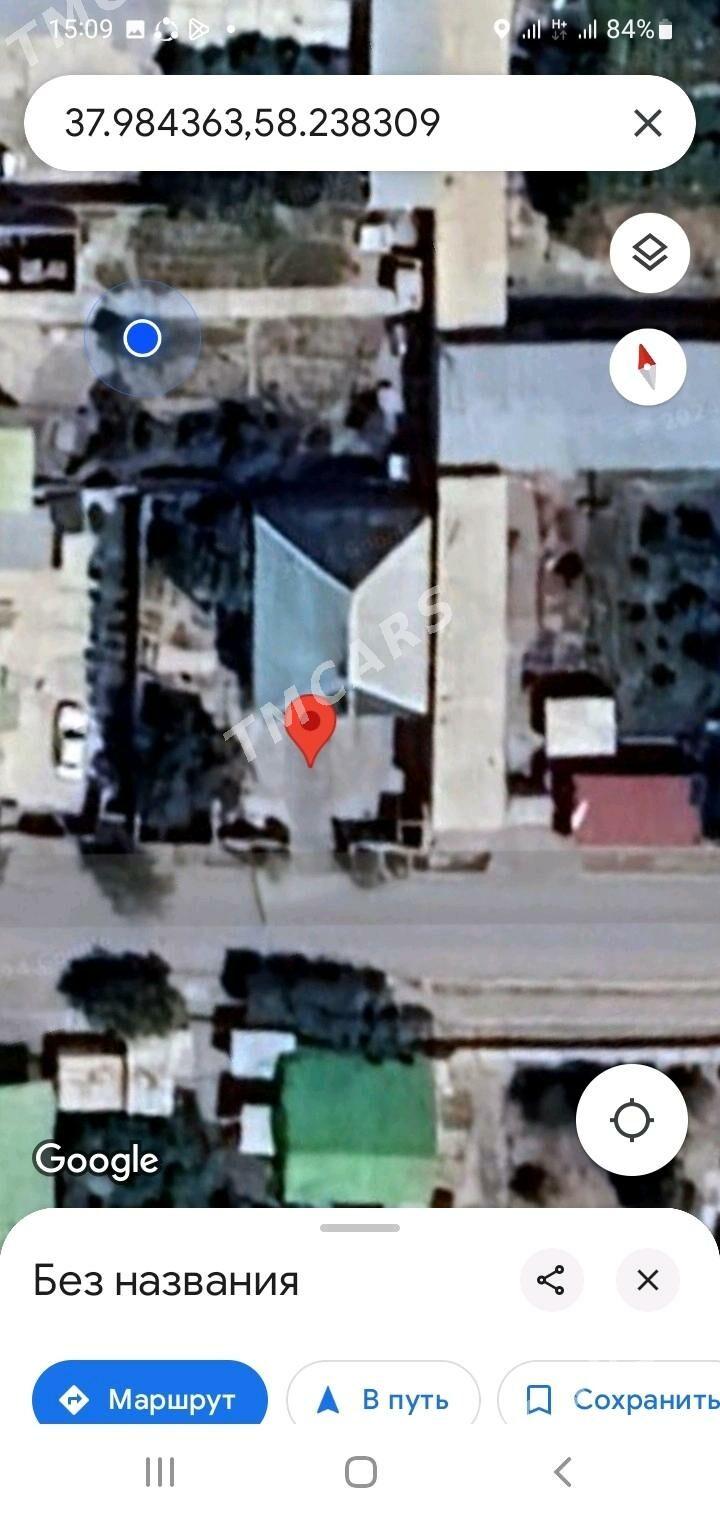Viewport: 720px width, 1520px height.
Task: Open recent apps from navigation bar
Action: [x=160, y=1472]
